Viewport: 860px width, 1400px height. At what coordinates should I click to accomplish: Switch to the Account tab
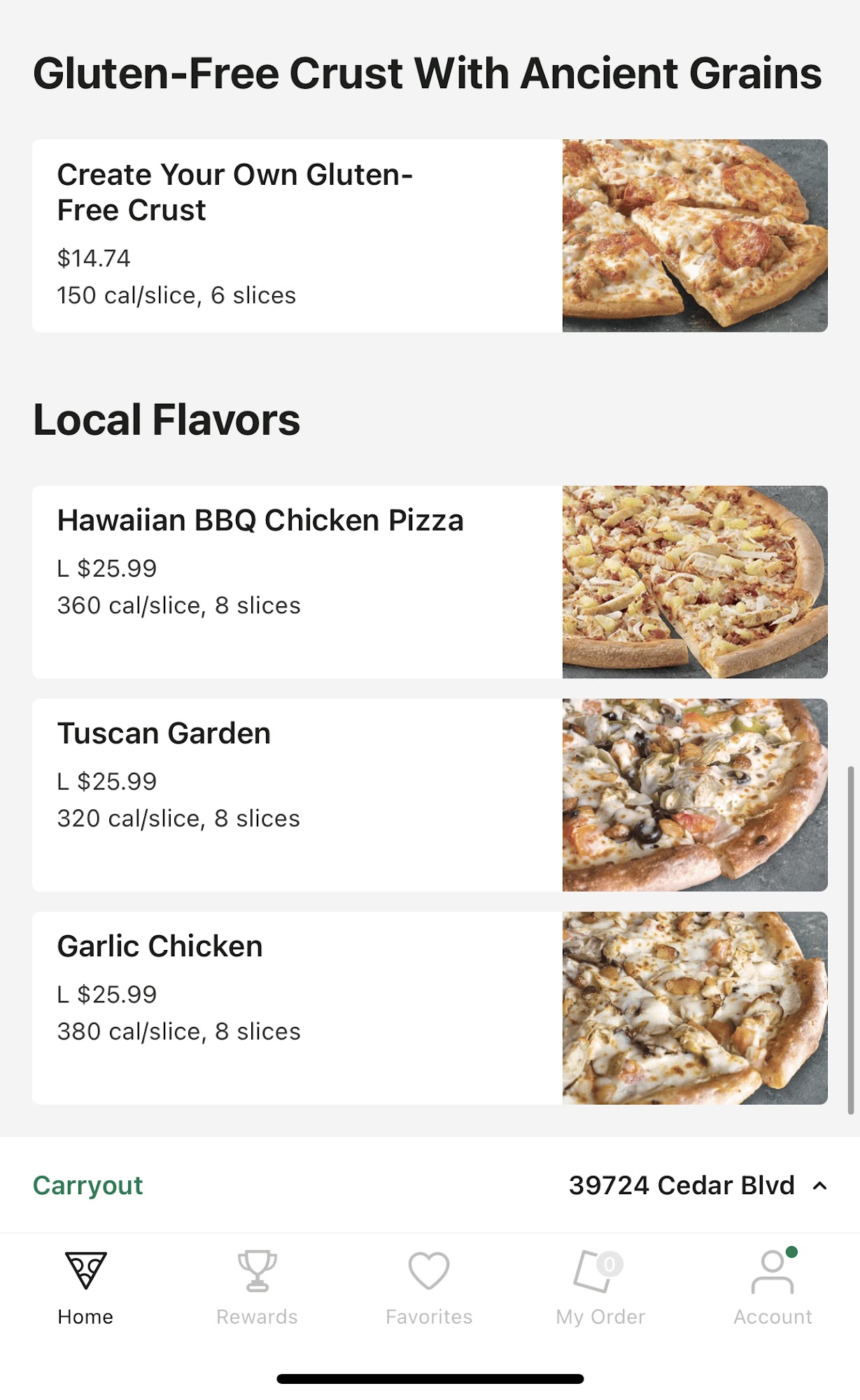coord(773,1288)
